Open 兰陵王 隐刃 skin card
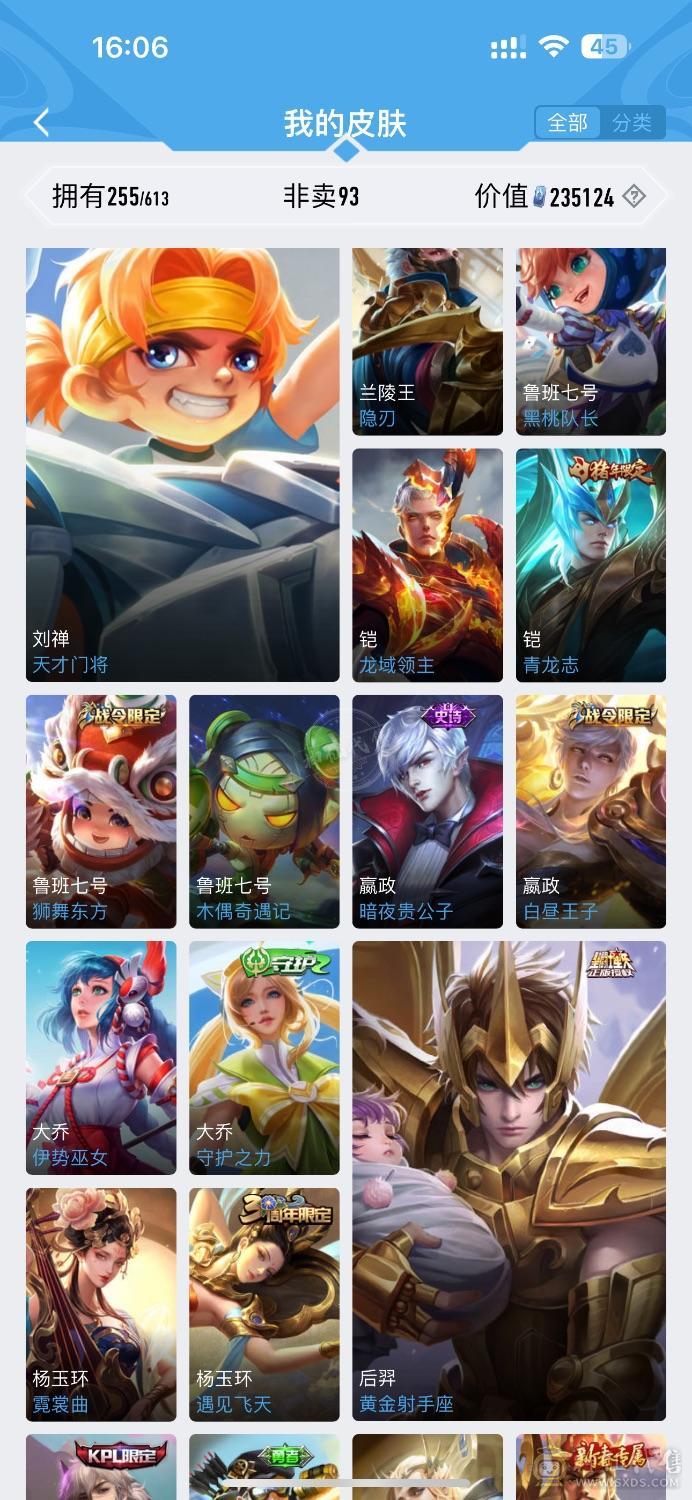 click(427, 341)
